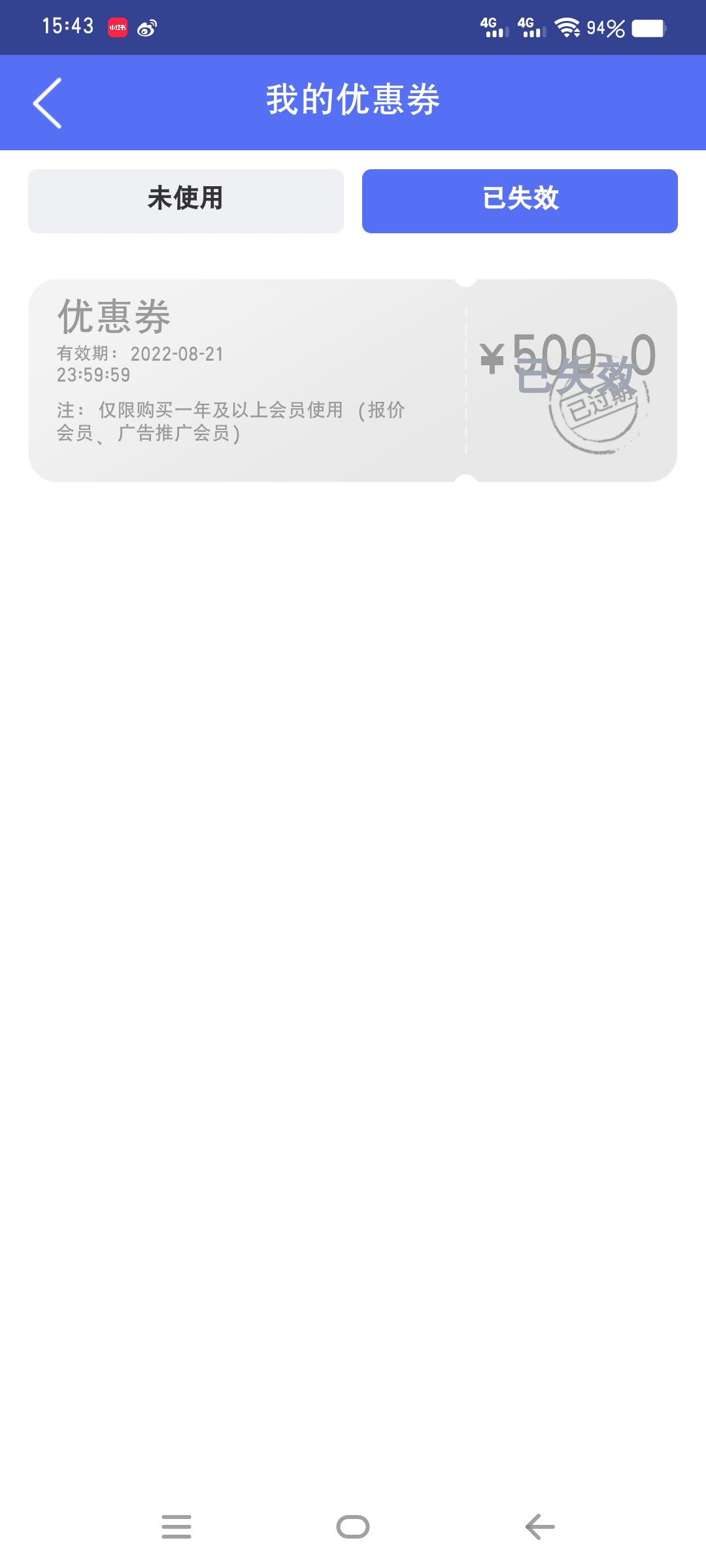Go back from 我的优惠券 page
The image size is (706, 1568).
(x=48, y=103)
